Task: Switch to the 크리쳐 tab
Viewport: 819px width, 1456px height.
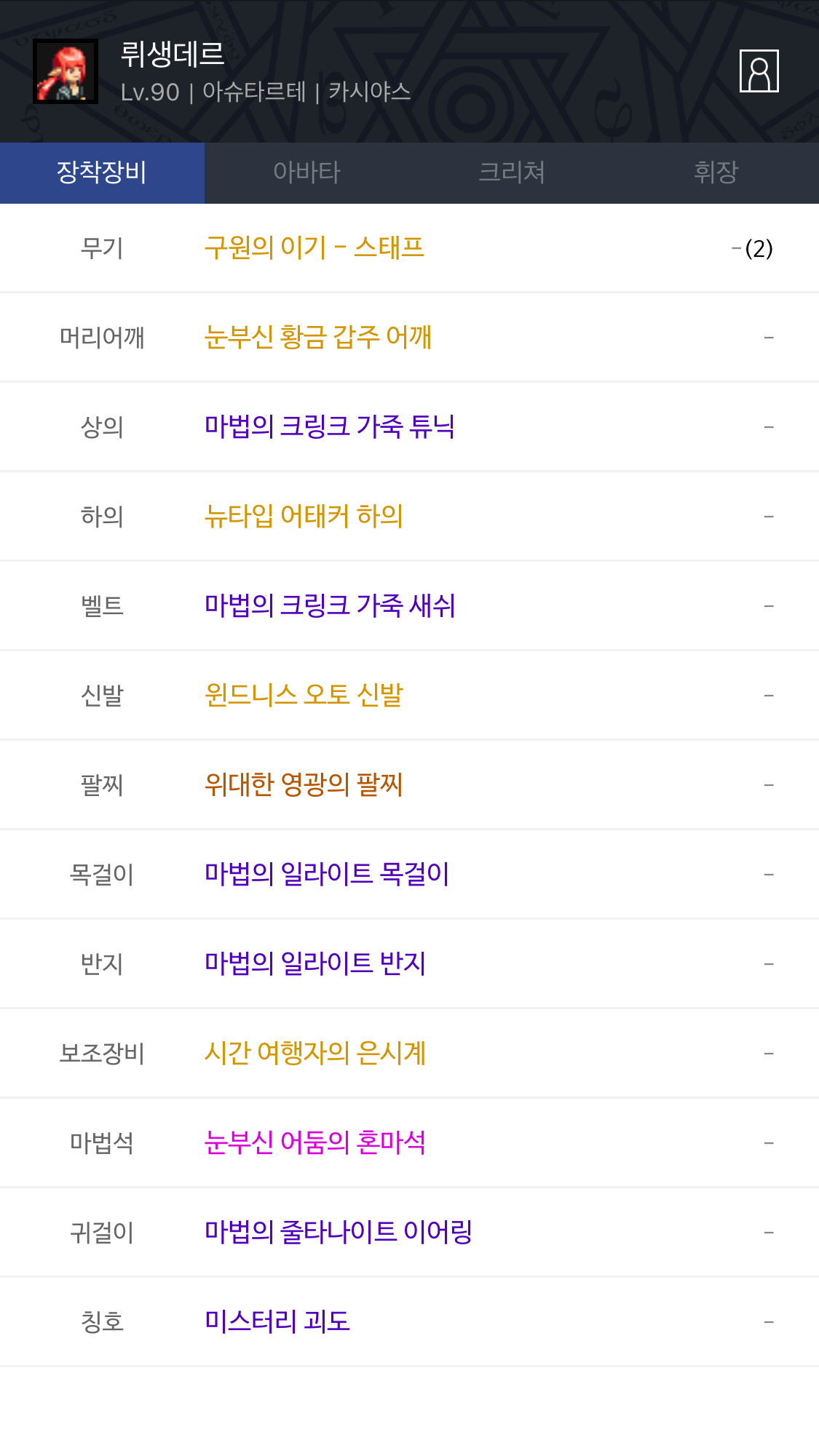Action: point(511,172)
